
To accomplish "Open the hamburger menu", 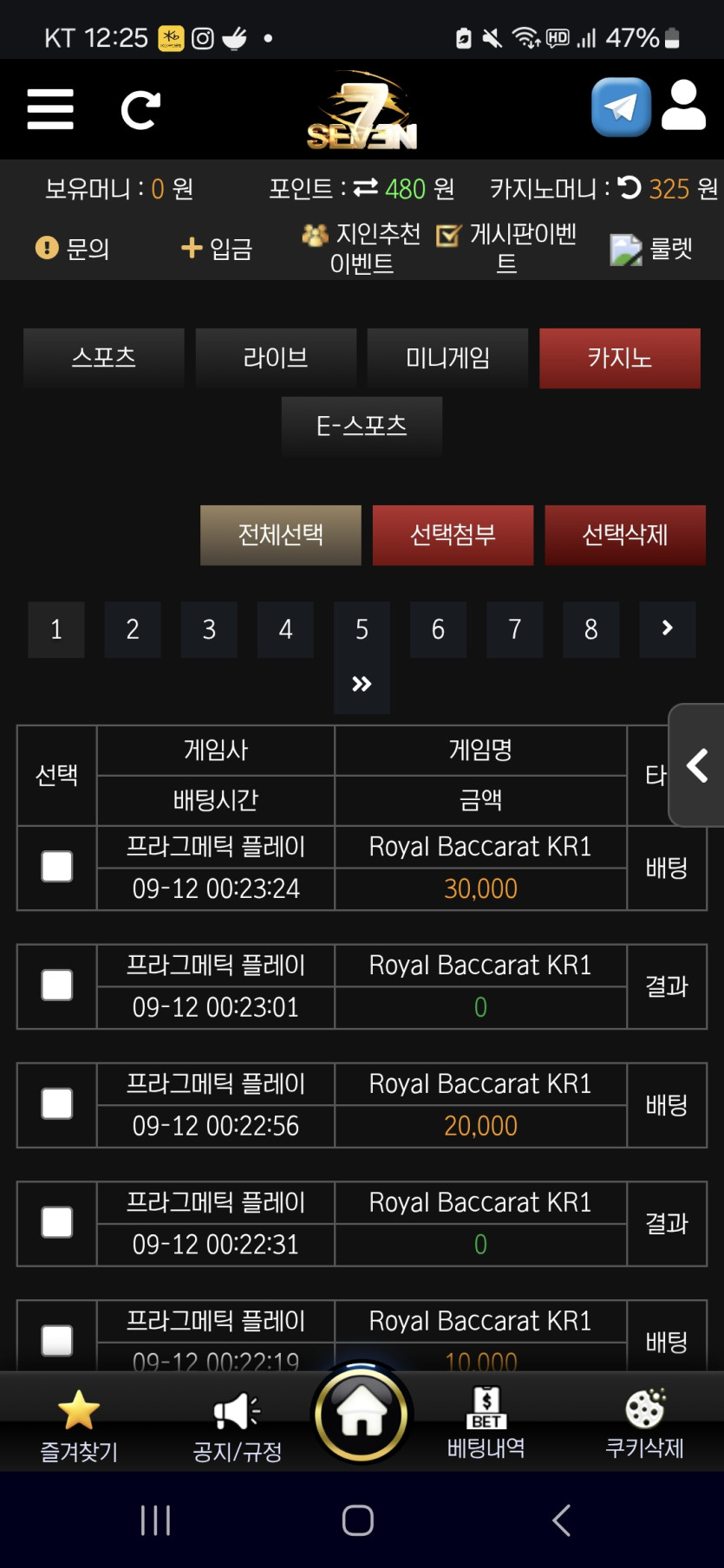I will pos(50,109).
